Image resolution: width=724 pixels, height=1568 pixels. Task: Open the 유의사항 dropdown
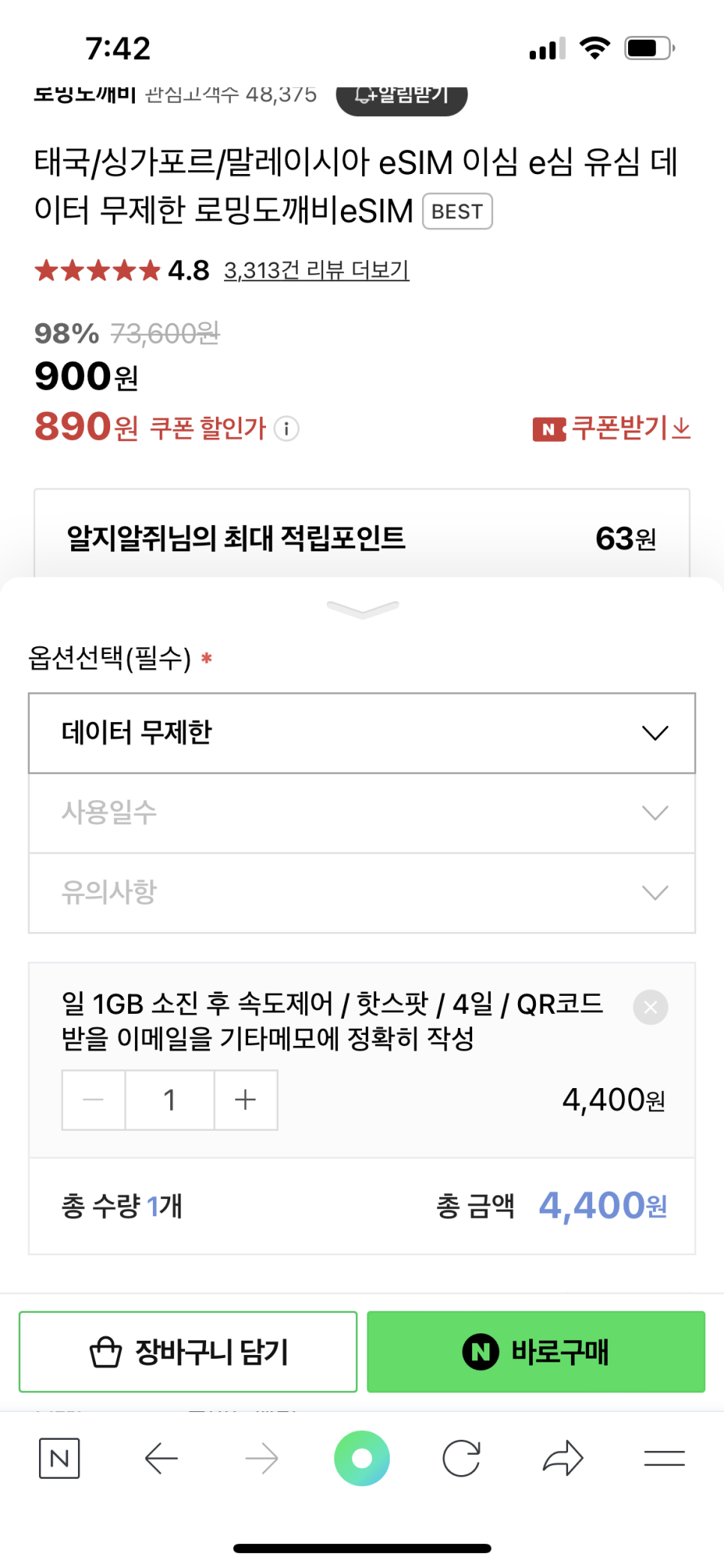pyautogui.click(x=362, y=892)
